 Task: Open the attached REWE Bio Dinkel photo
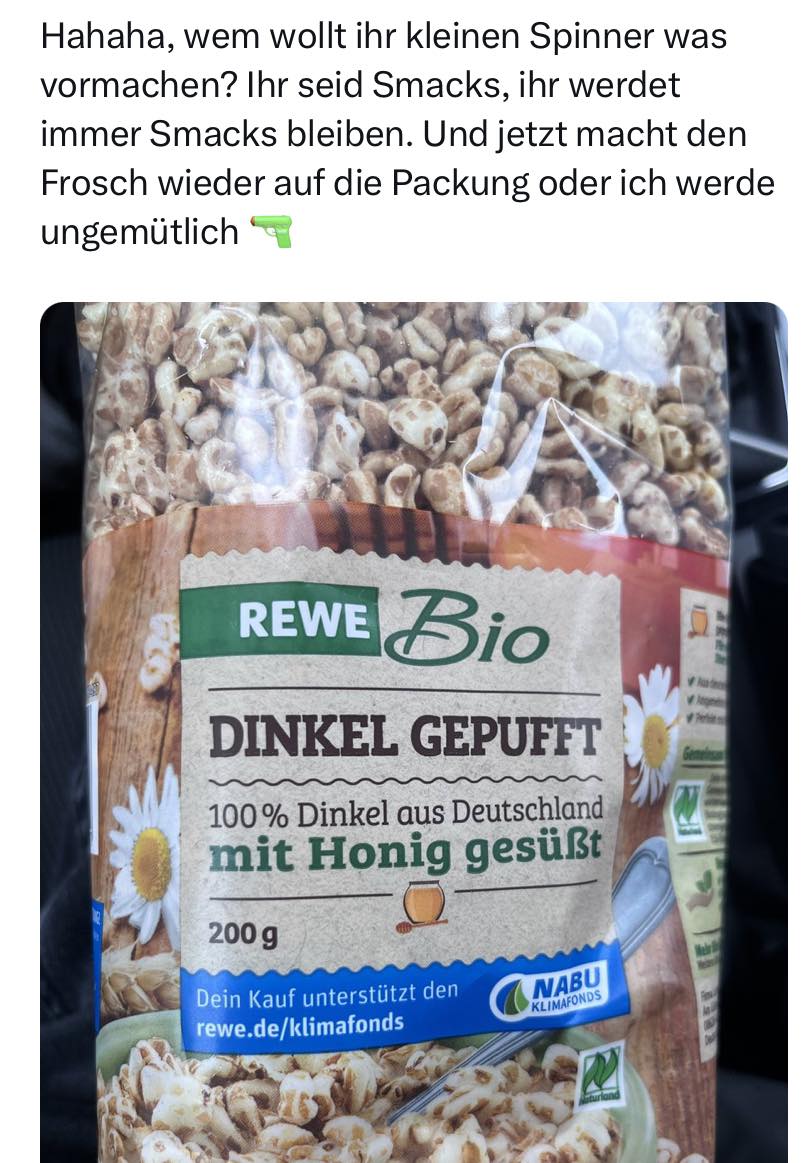[x=413, y=732]
